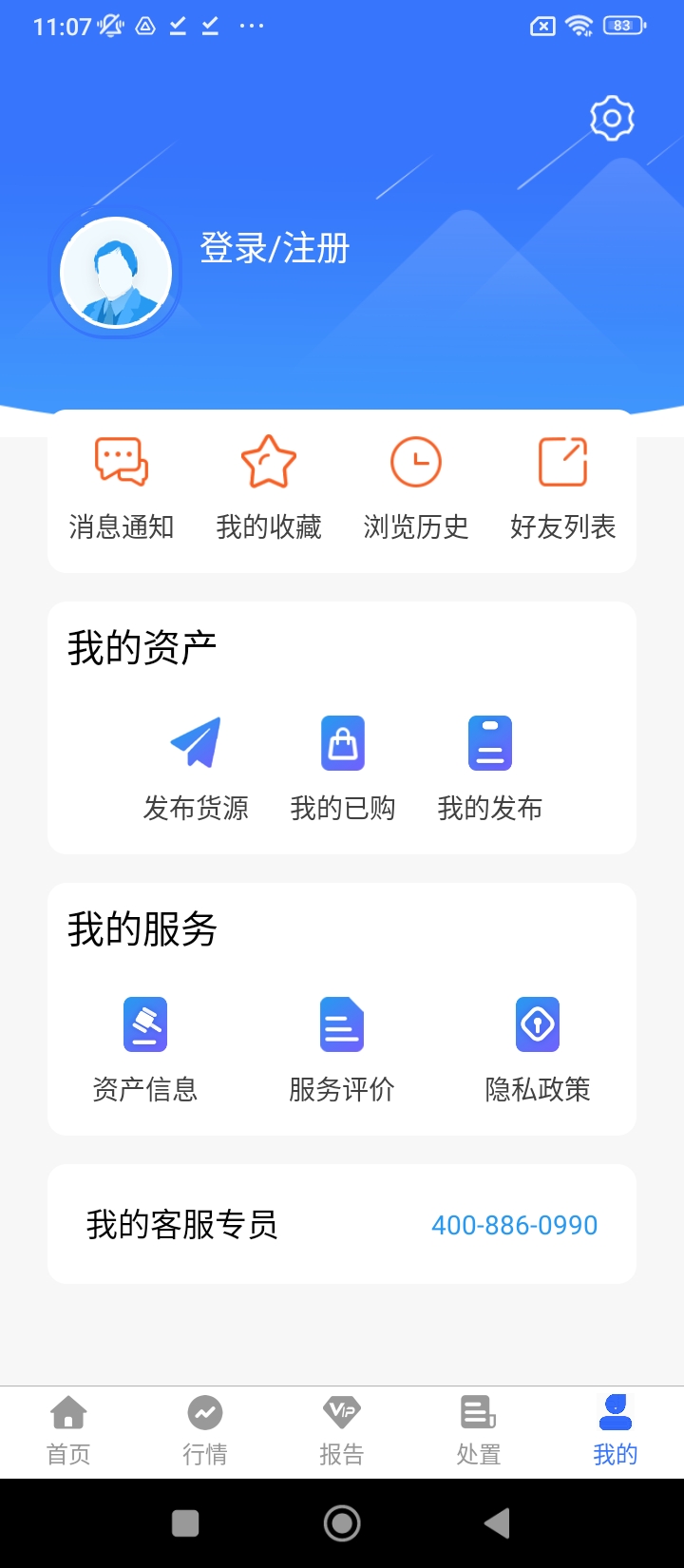
Task: Tap the profile avatar picture
Action: (116, 274)
